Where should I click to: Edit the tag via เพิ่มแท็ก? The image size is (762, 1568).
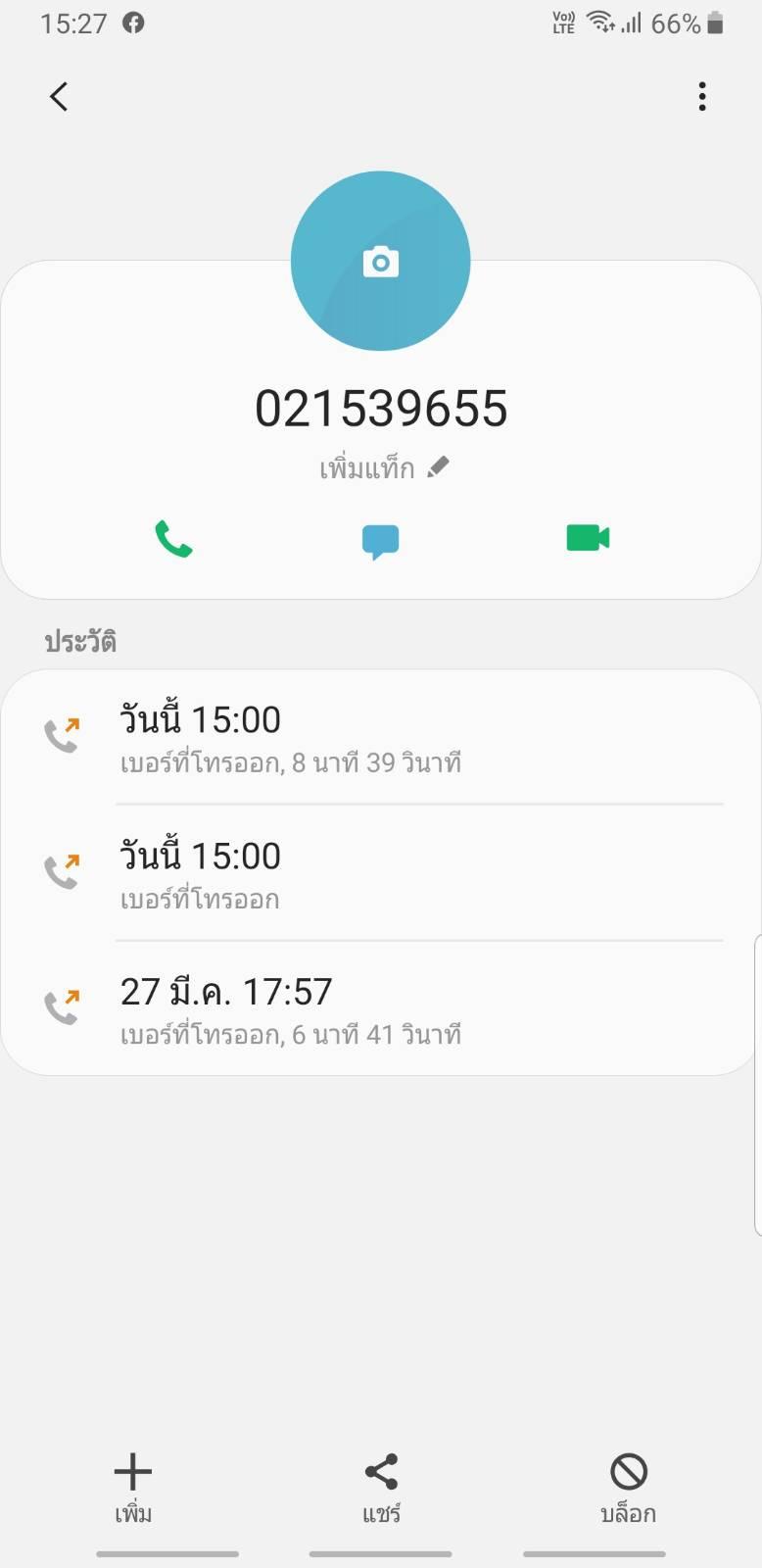coord(383,468)
